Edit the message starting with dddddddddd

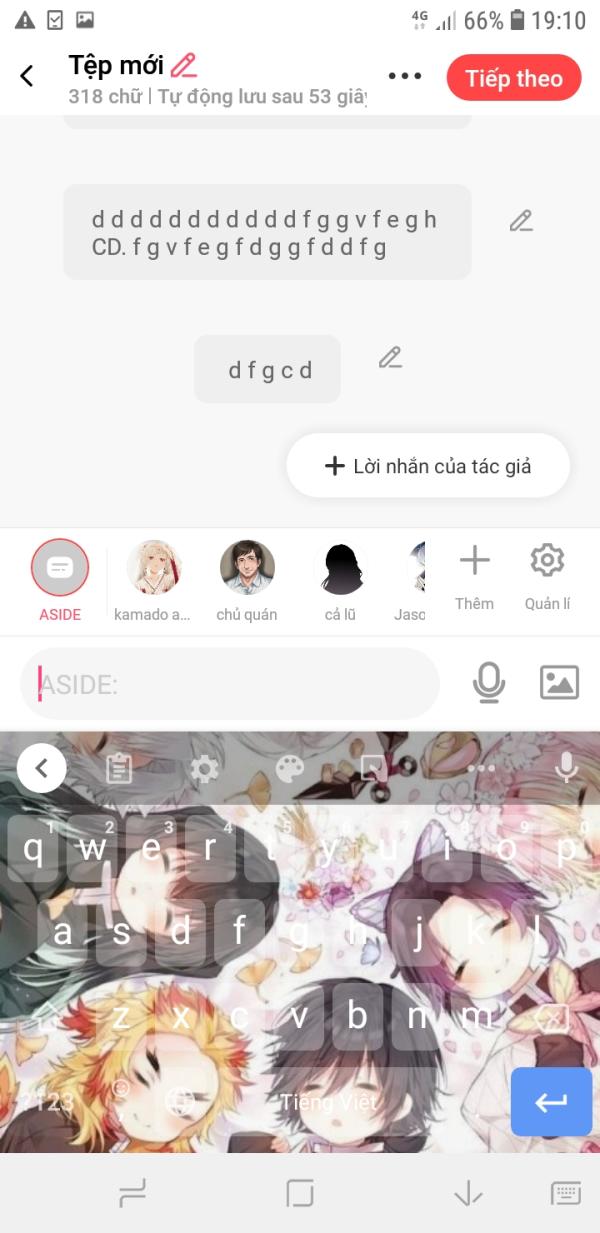521,221
